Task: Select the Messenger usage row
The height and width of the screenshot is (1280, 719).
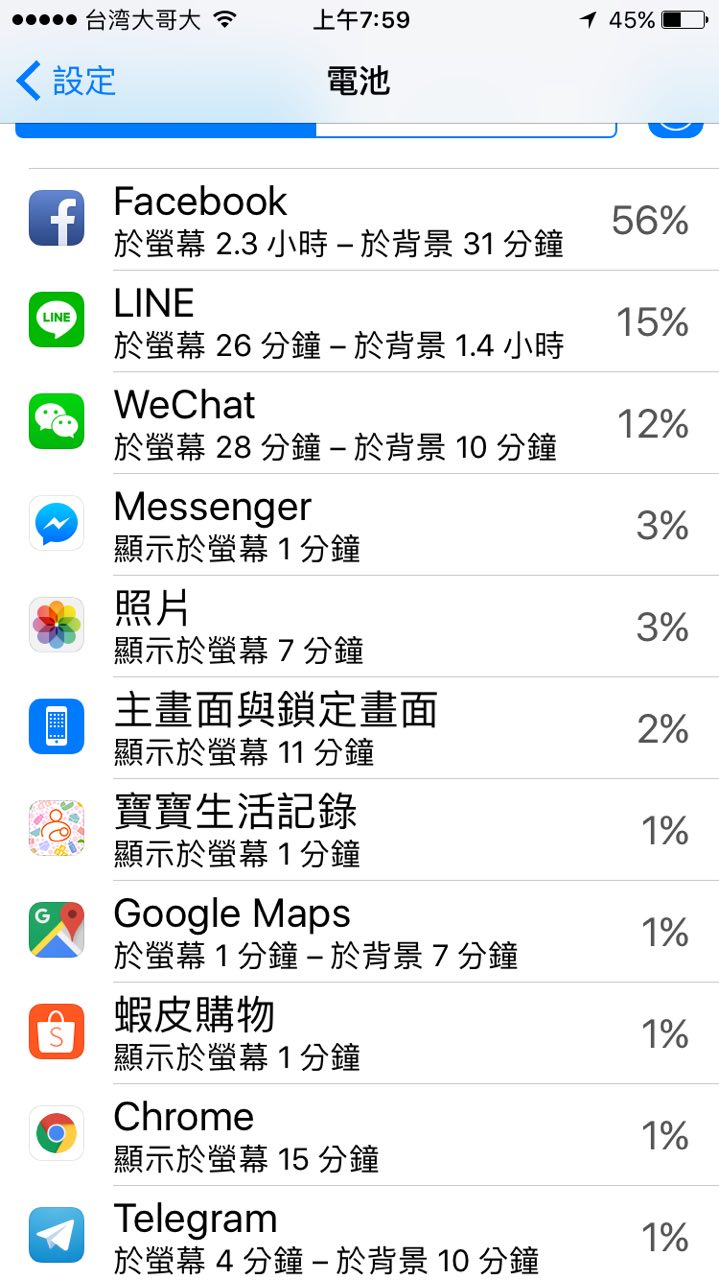Action: click(x=360, y=525)
